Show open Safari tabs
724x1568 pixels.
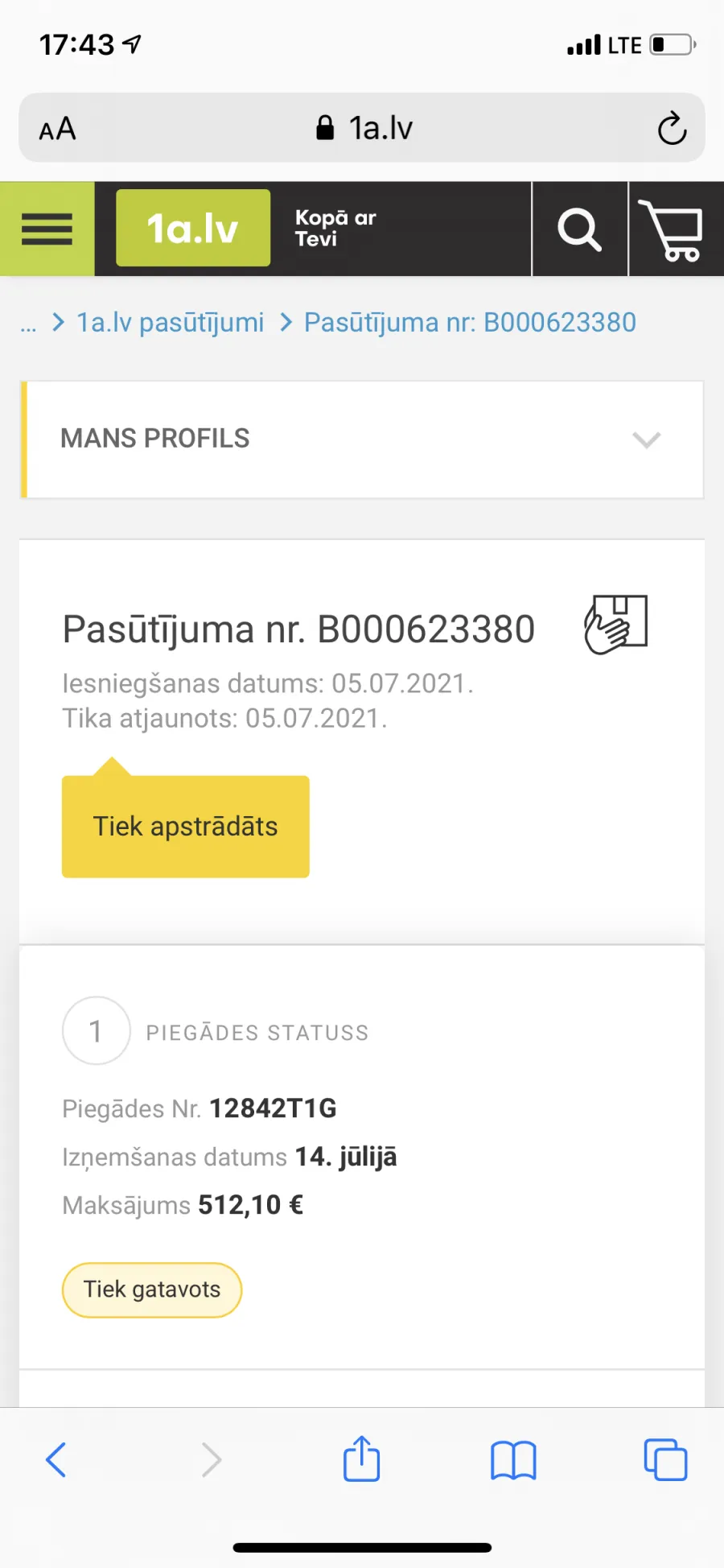[665, 1459]
